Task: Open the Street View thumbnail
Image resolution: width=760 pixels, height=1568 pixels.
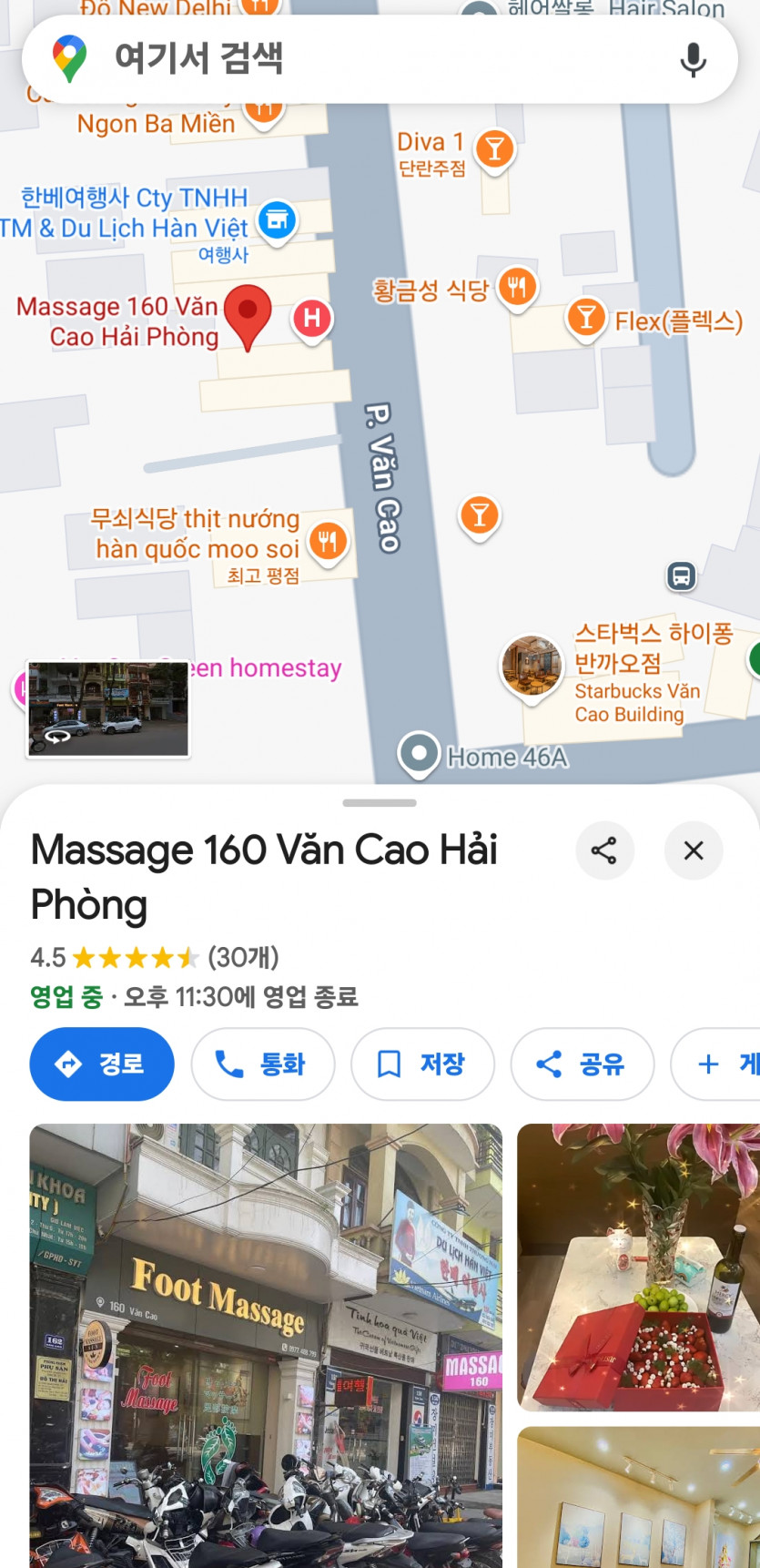Action: click(x=107, y=709)
